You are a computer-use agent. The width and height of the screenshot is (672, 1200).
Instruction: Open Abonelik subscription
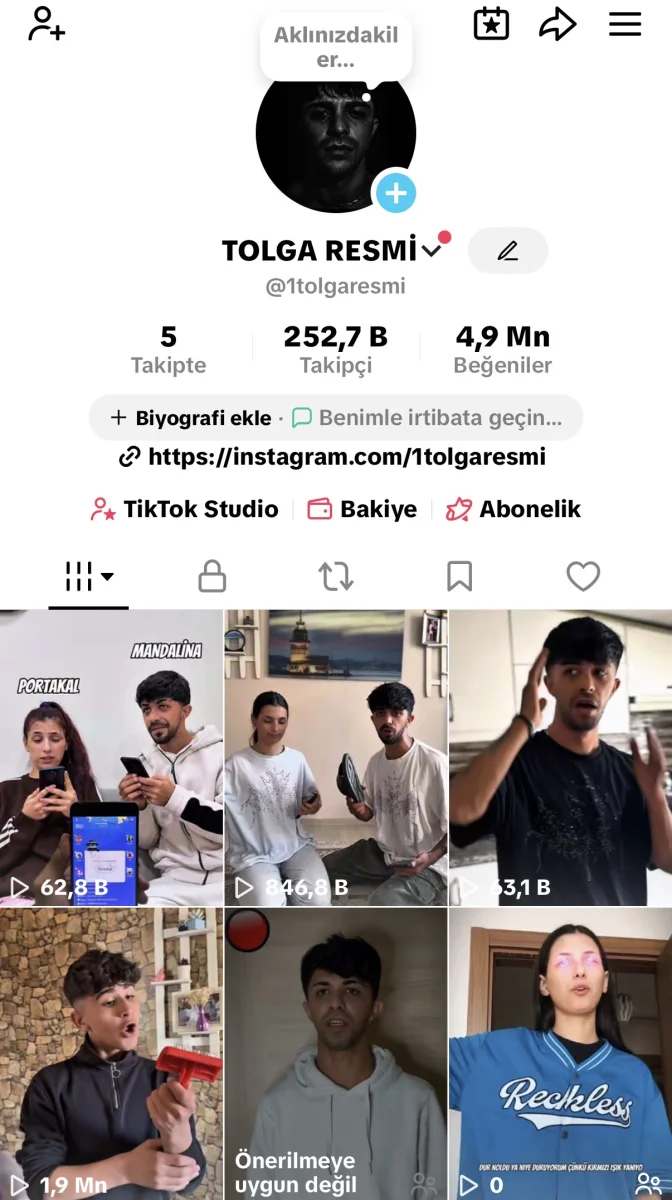tap(514, 509)
